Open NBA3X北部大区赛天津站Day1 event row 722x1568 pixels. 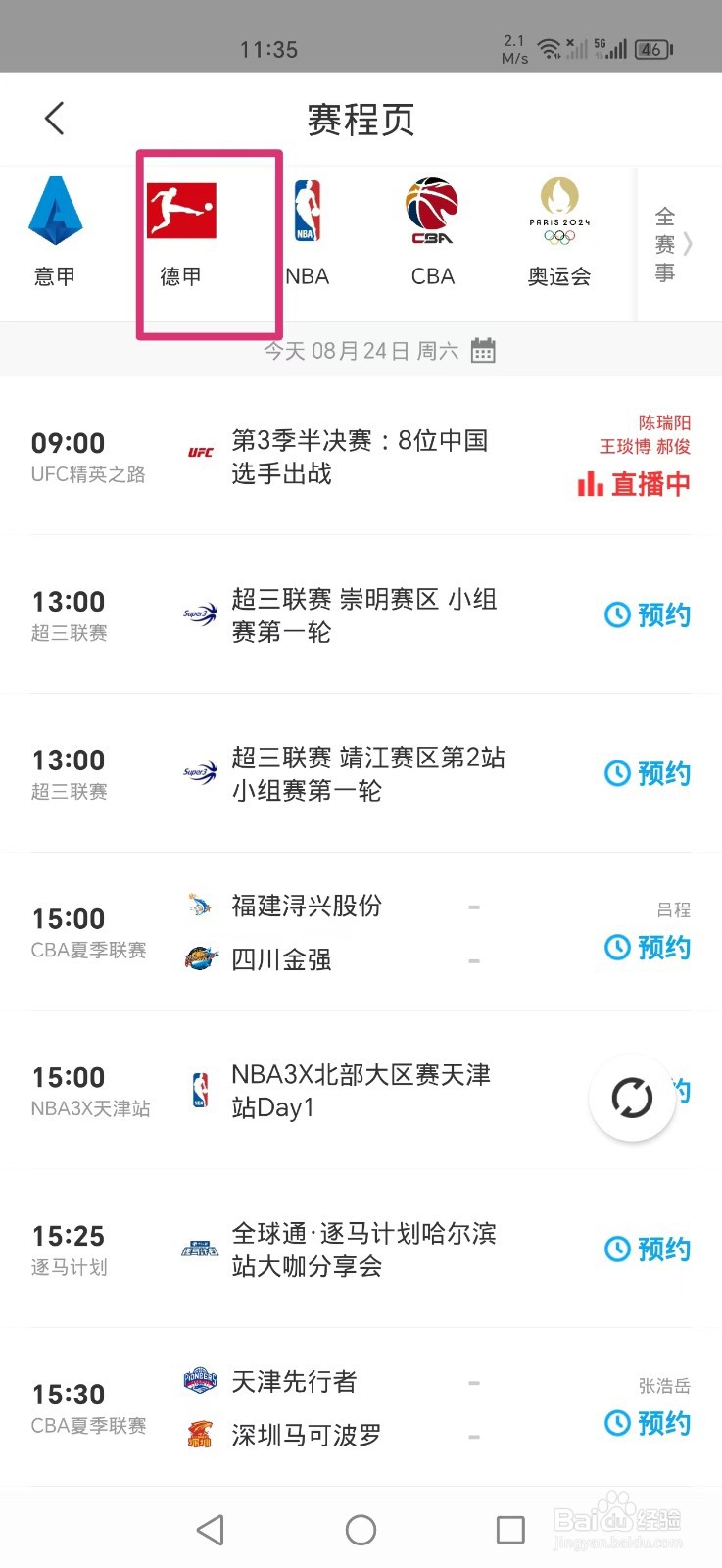(x=361, y=1091)
